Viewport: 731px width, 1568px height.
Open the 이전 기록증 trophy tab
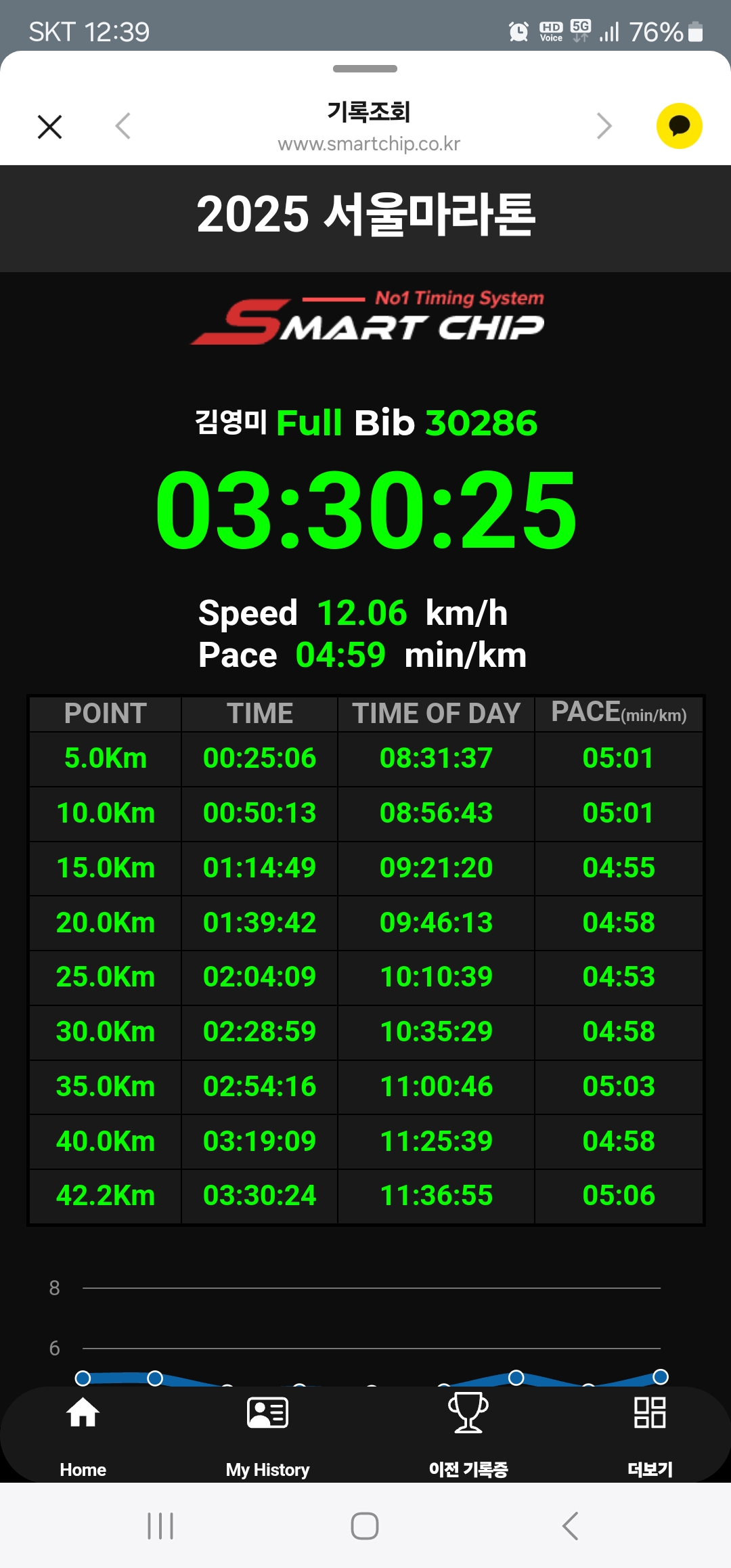(468, 1431)
